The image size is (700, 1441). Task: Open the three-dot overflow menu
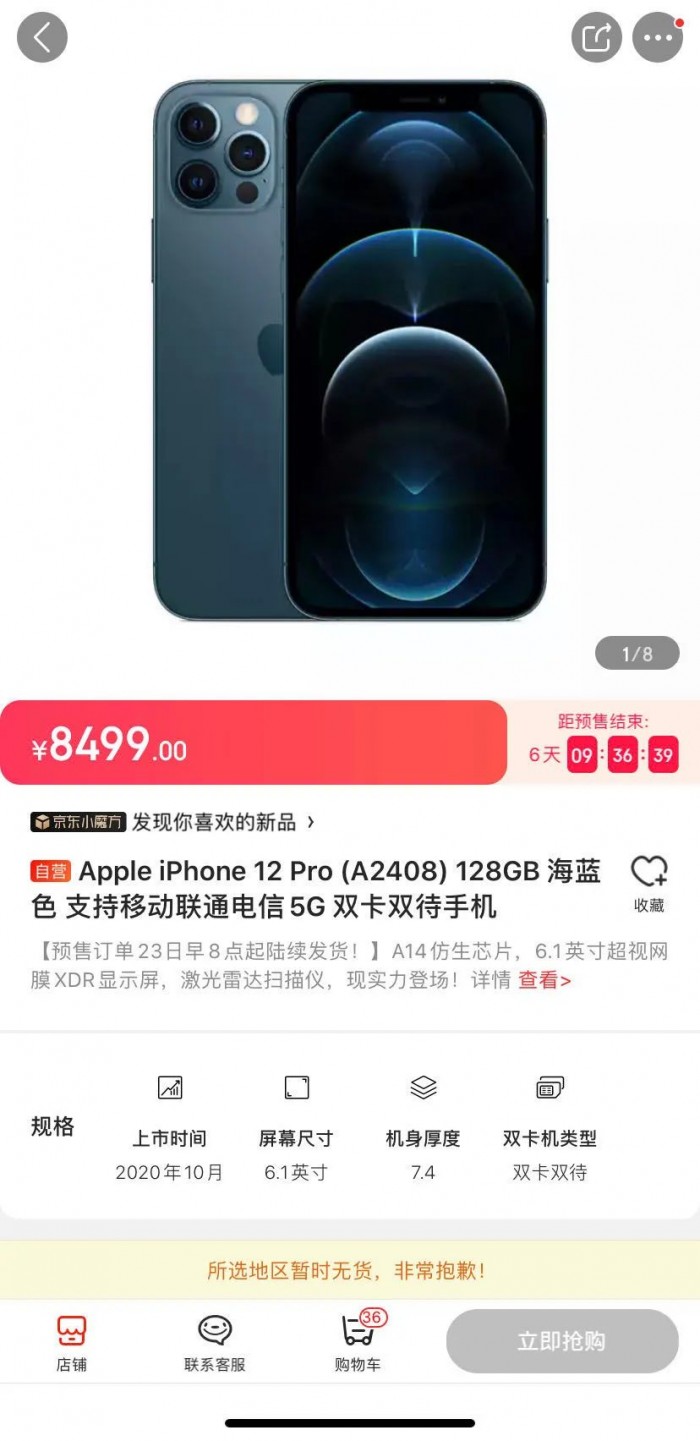click(658, 38)
